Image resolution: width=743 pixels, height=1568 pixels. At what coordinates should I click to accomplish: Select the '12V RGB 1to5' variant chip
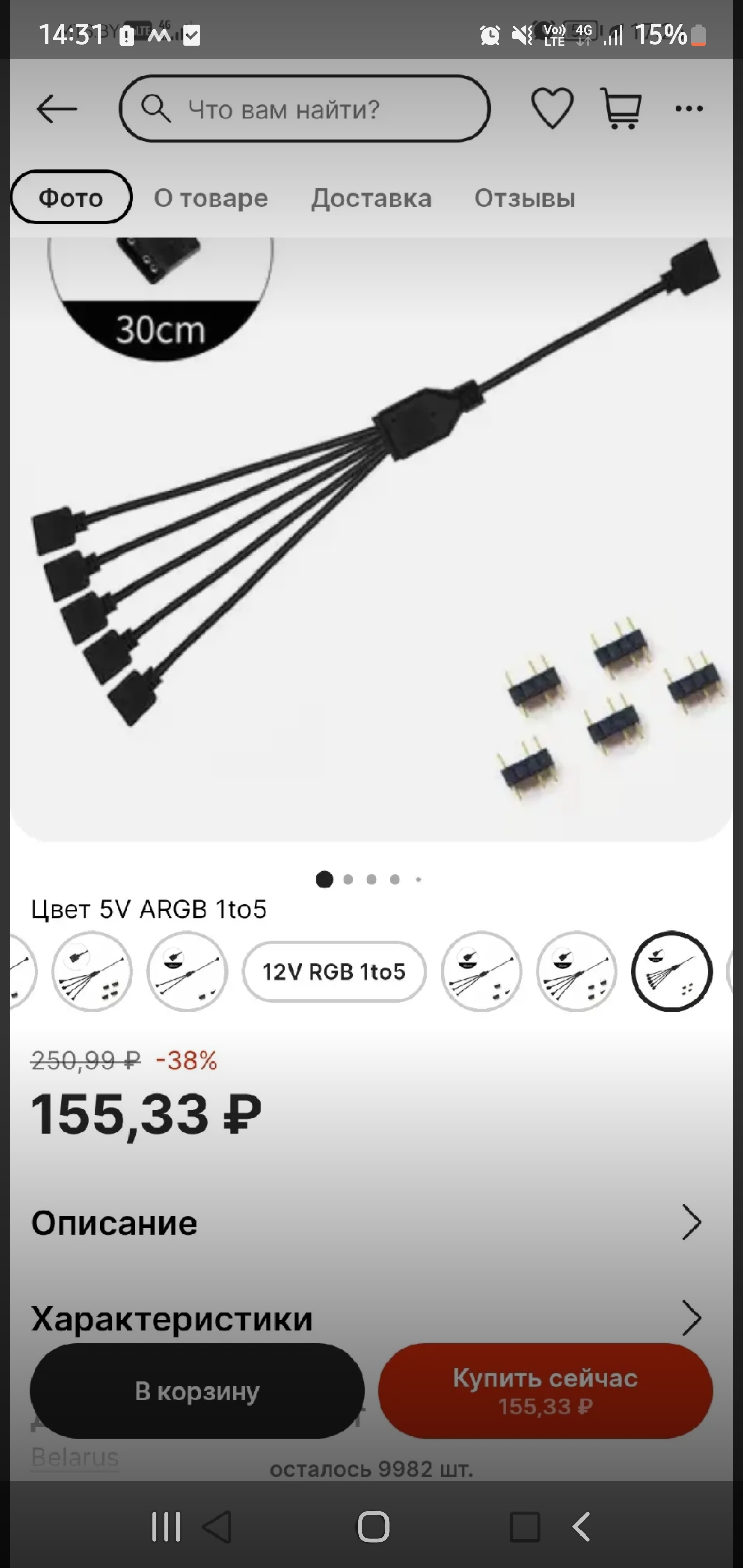tap(334, 971)
